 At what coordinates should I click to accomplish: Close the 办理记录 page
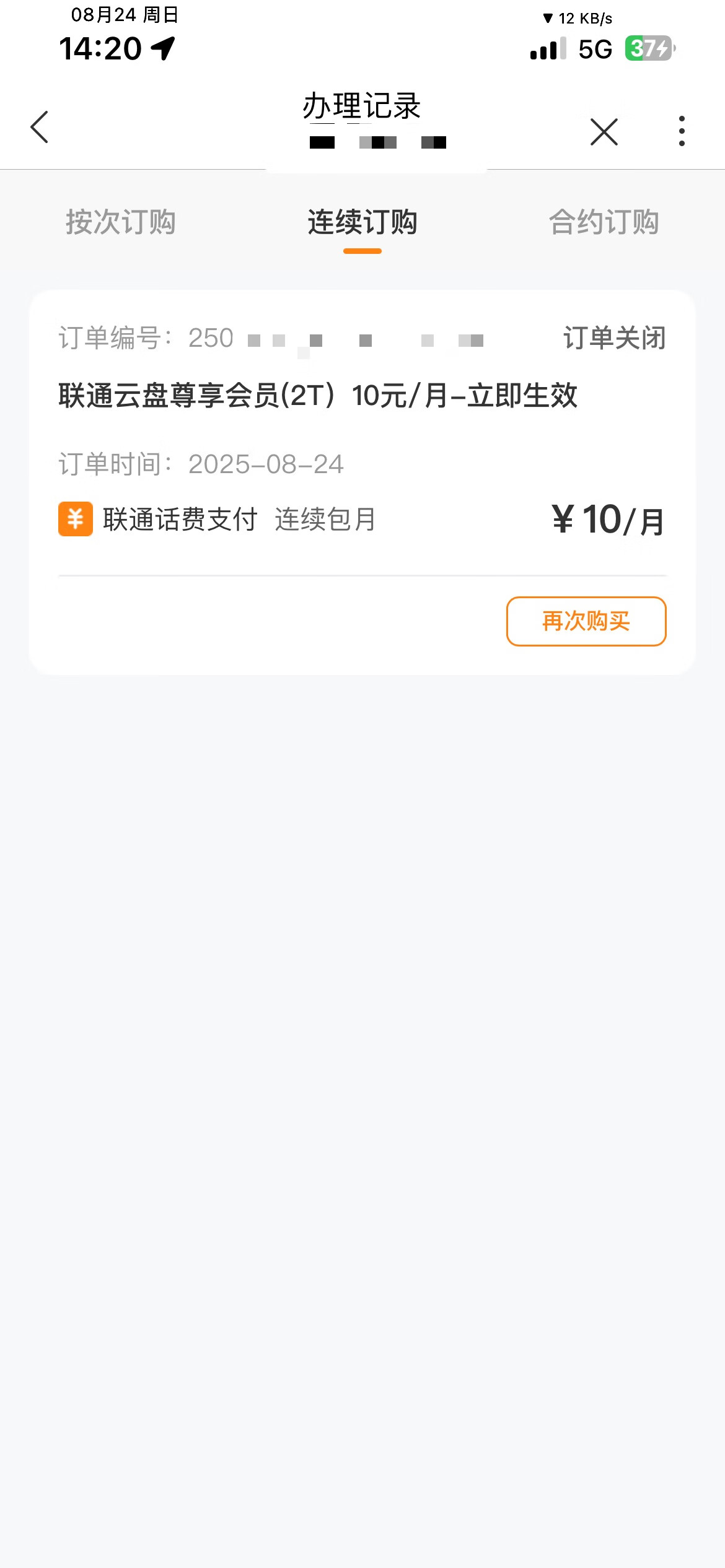pyautogui.click(x=604, y=131)
